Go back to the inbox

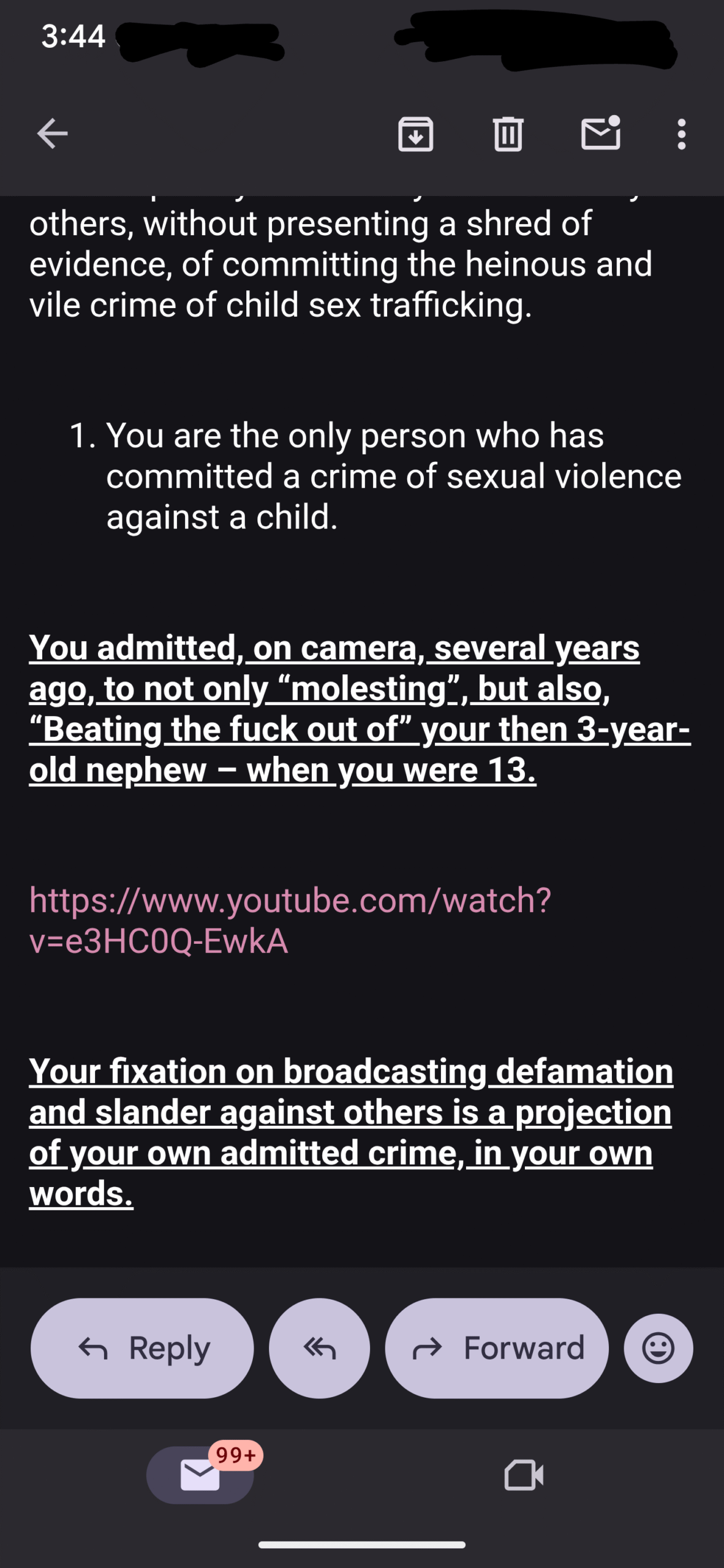[52, 134]
